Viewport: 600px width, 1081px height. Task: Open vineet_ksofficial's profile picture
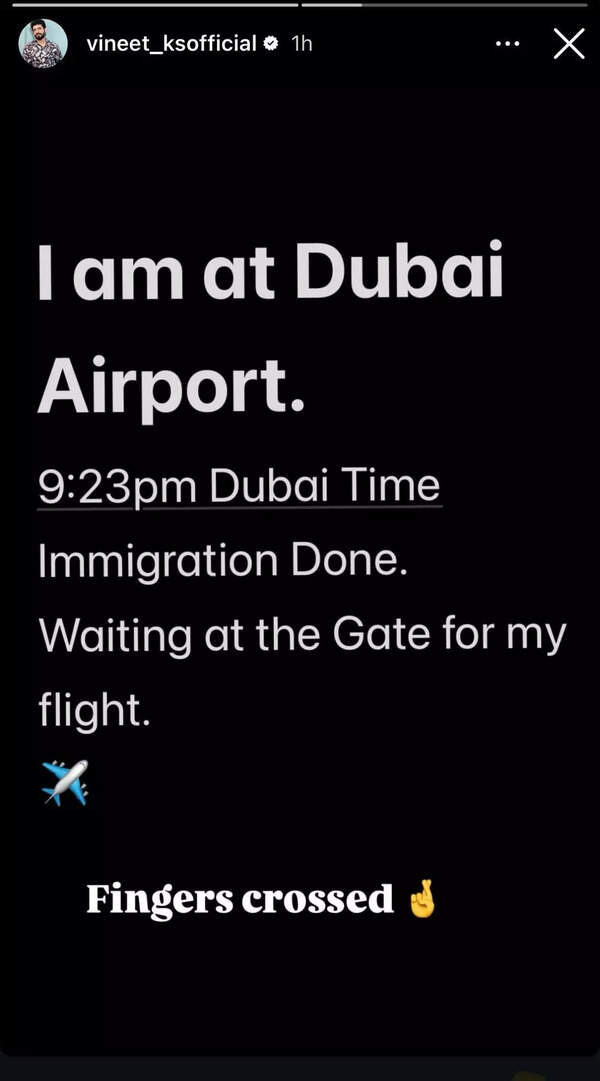(x=43, y=43)
